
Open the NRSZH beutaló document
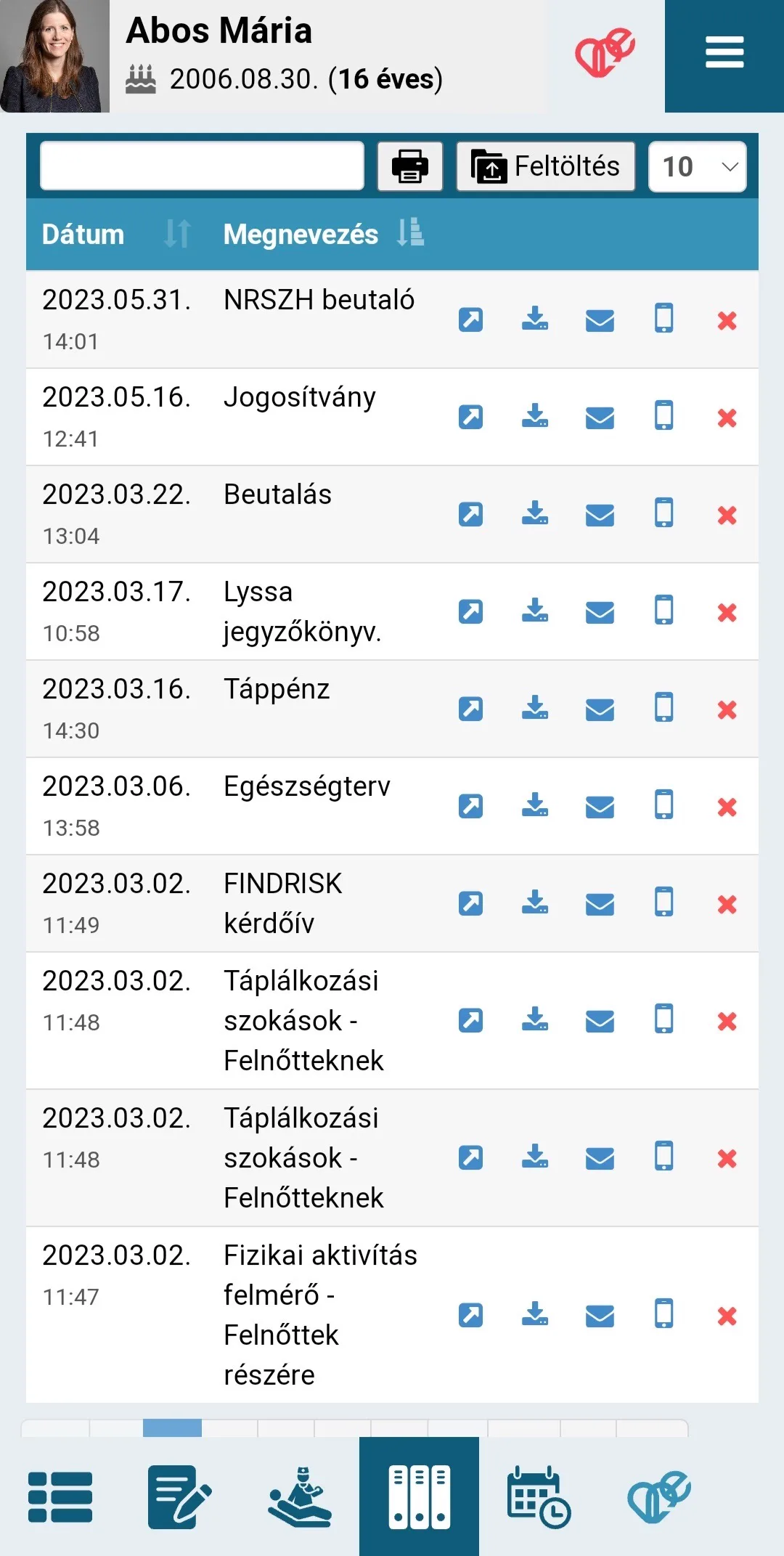pyautogui.click(x=470, y=319)
